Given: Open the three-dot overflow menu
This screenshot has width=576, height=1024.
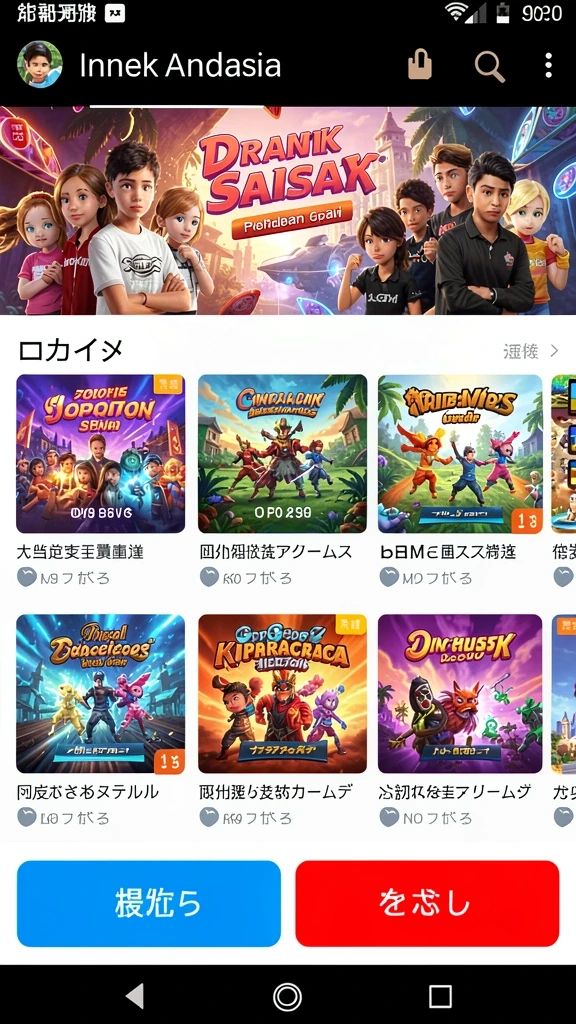Looking at the screenshot, I should point(549,65).
